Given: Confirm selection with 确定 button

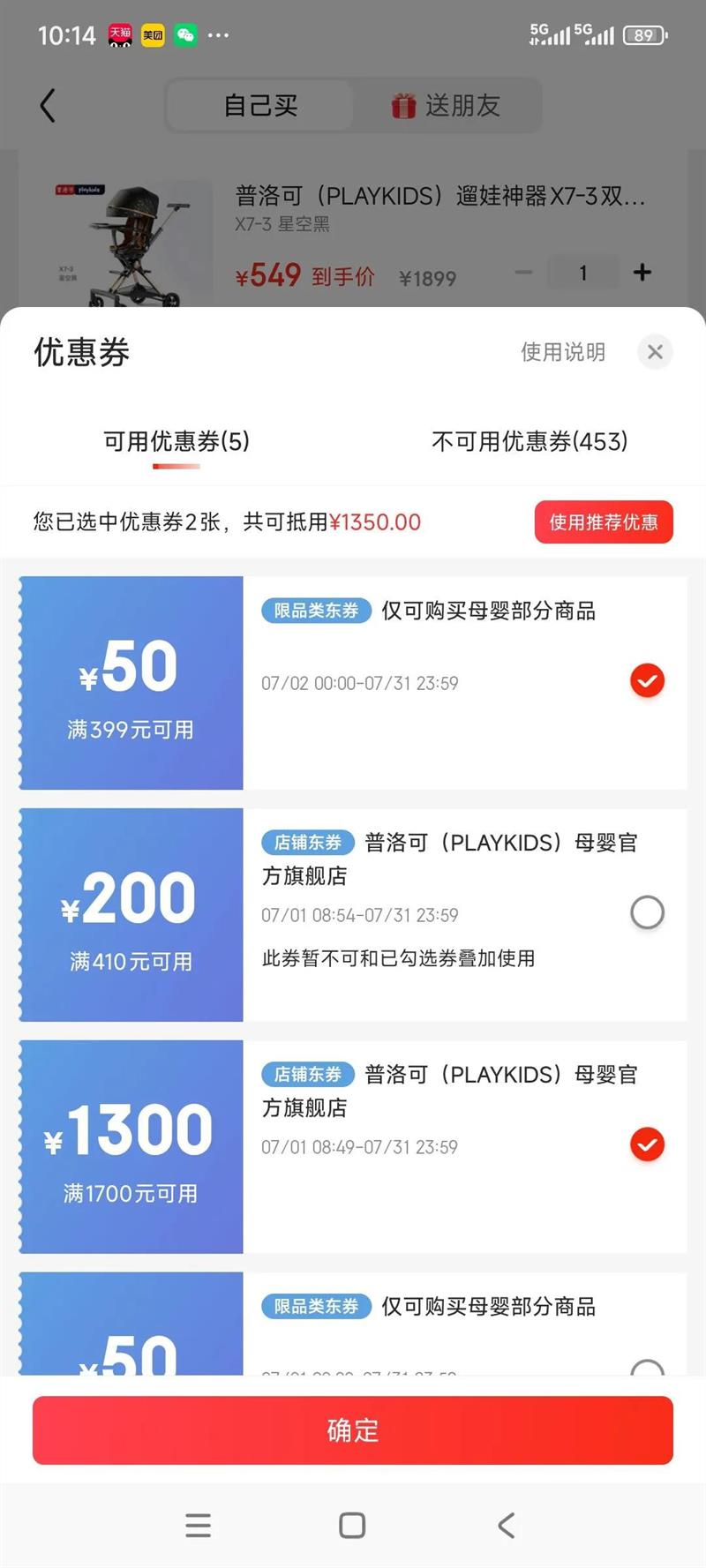Looking at the screenshot, I should (353, 1430).
